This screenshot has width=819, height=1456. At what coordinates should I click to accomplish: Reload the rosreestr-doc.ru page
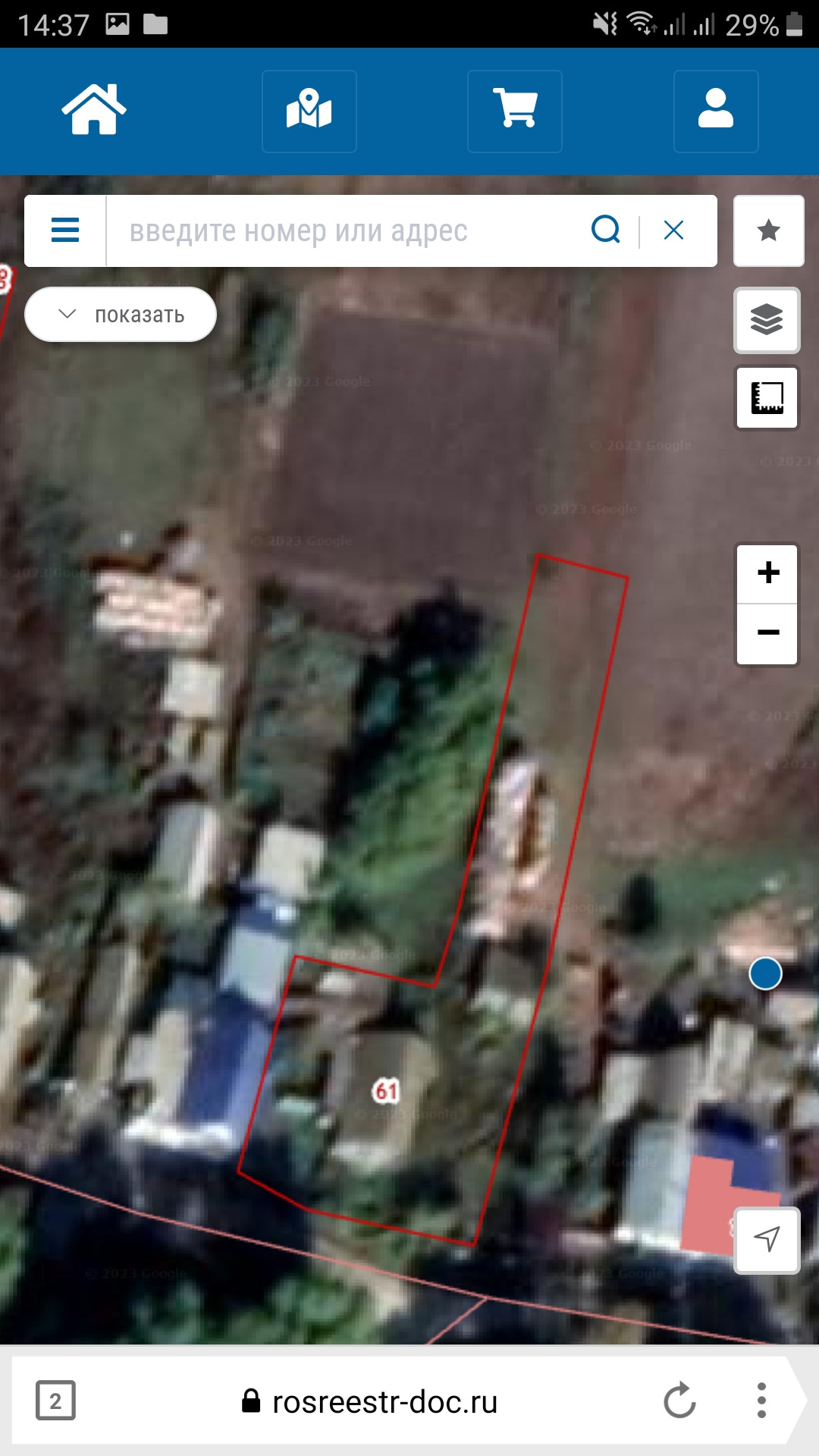pos(679,1401)
